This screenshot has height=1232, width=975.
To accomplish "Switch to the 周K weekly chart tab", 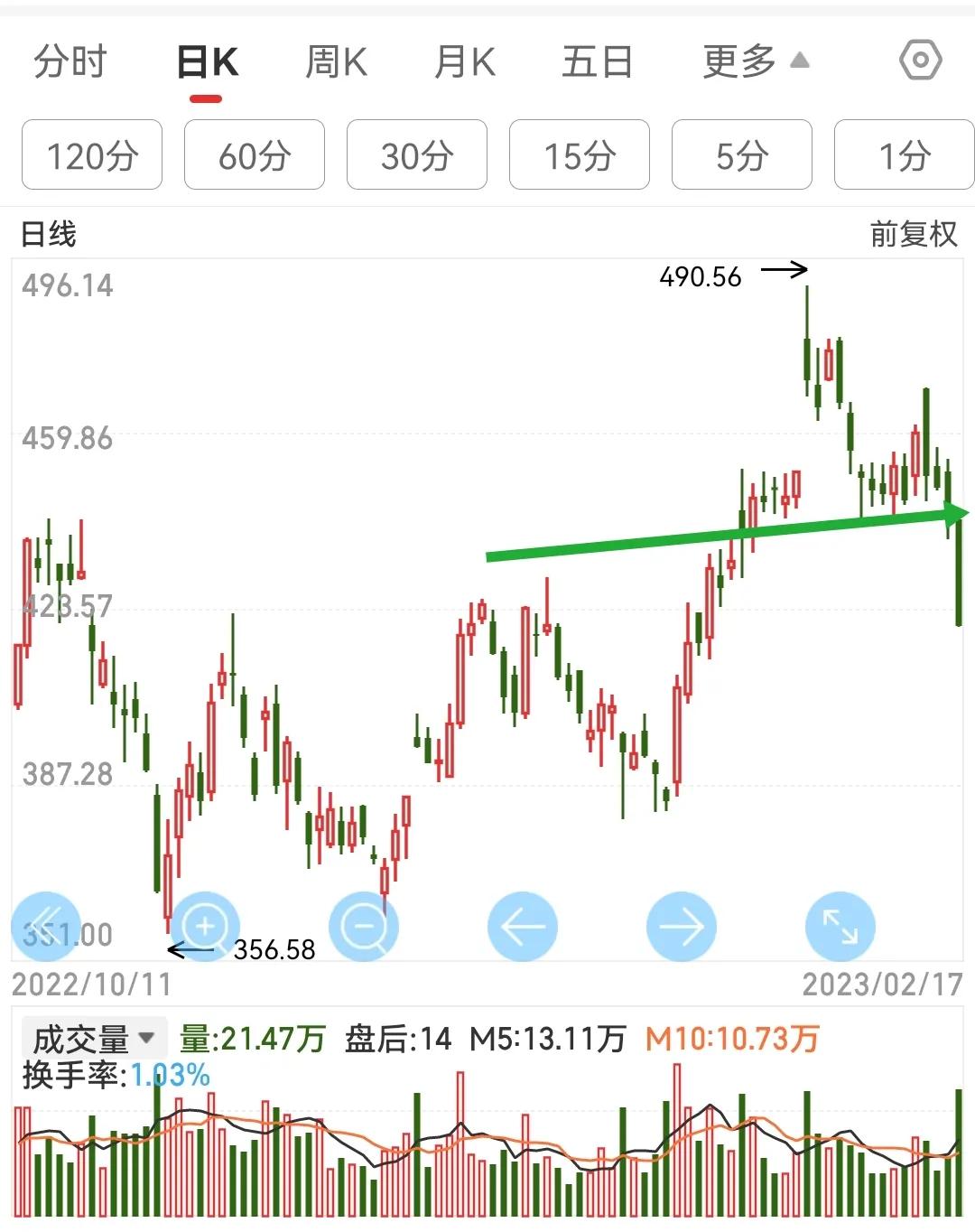I will coord(336,61).
